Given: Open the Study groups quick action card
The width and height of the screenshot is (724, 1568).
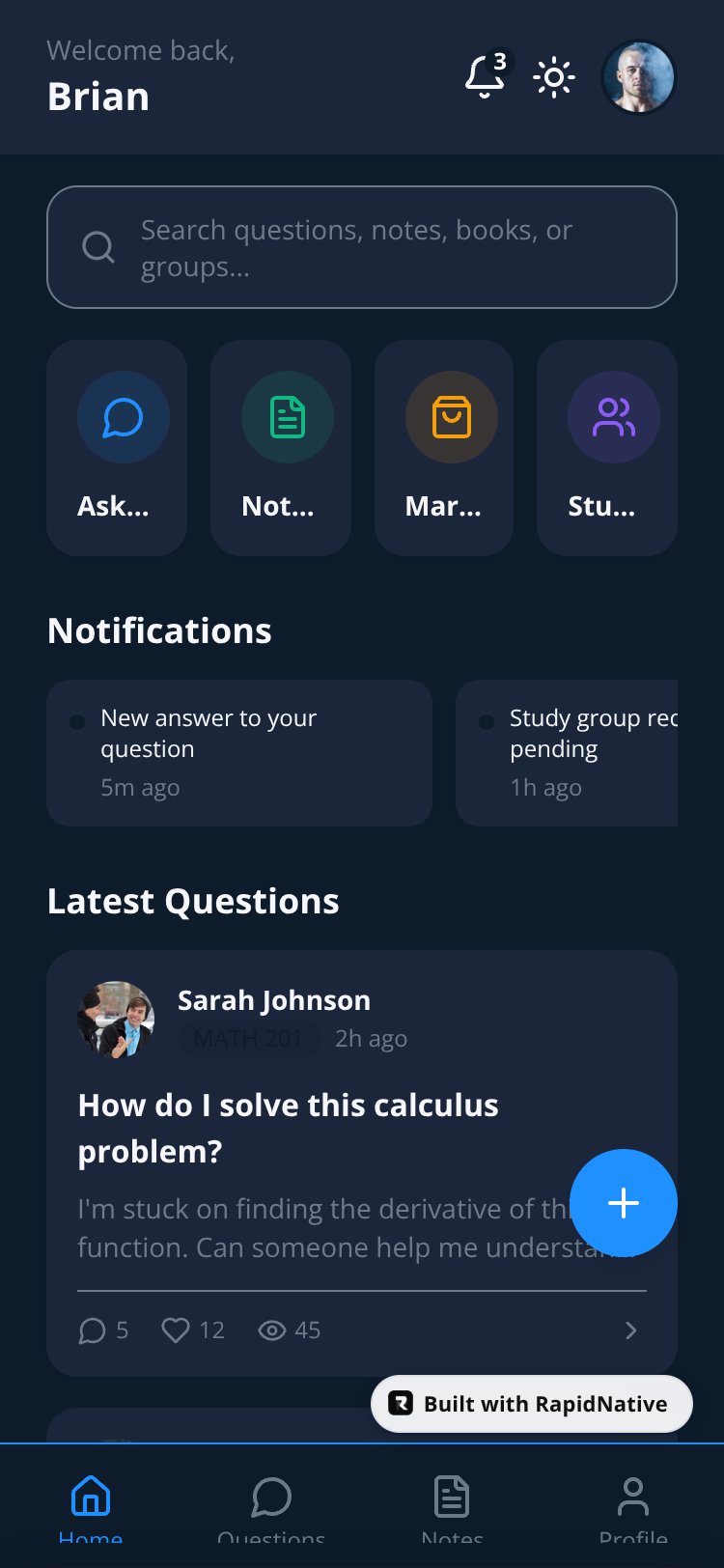Looking at the screenshot, I should click(607, 448).
